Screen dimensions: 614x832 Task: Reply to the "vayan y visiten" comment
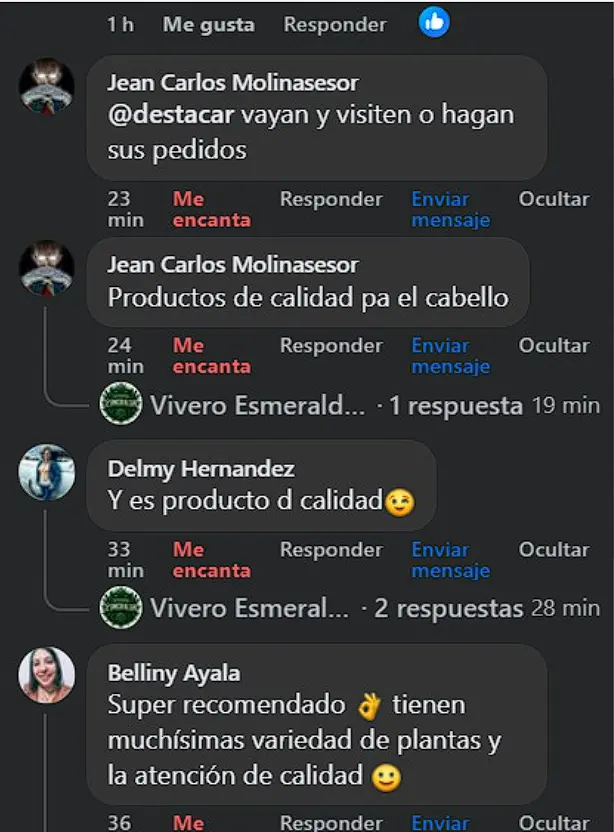tap(330, 199)
